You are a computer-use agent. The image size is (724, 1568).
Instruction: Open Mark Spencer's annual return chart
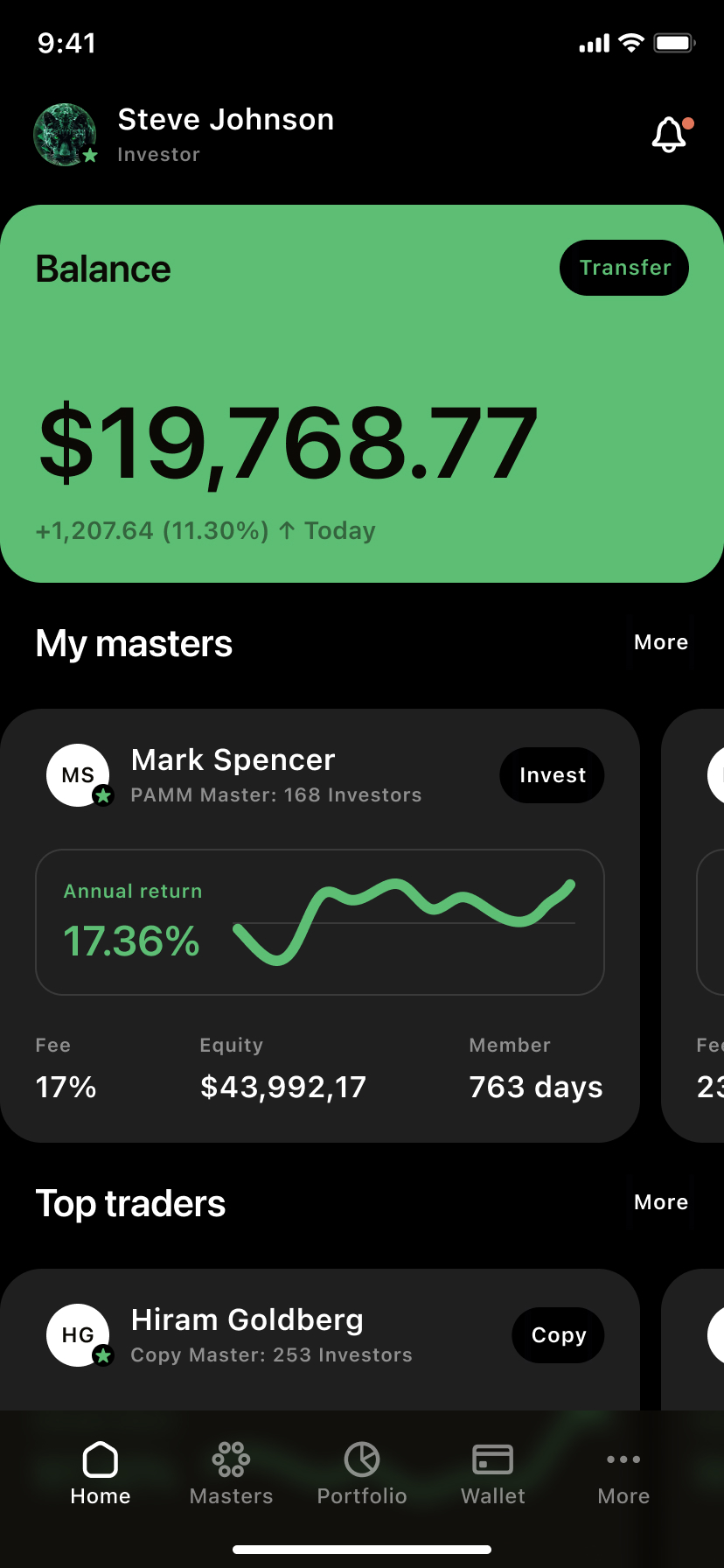[320, 921]
